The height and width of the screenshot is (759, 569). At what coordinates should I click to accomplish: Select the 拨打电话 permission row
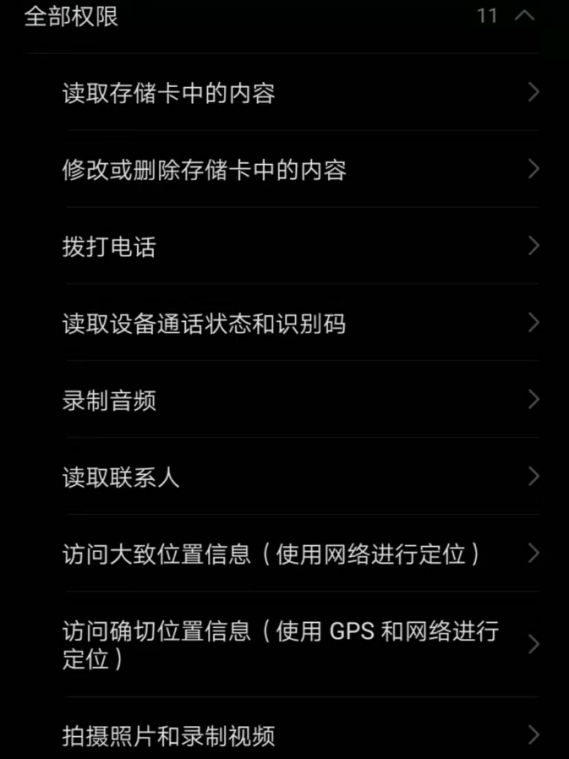(x=302, y=245)
